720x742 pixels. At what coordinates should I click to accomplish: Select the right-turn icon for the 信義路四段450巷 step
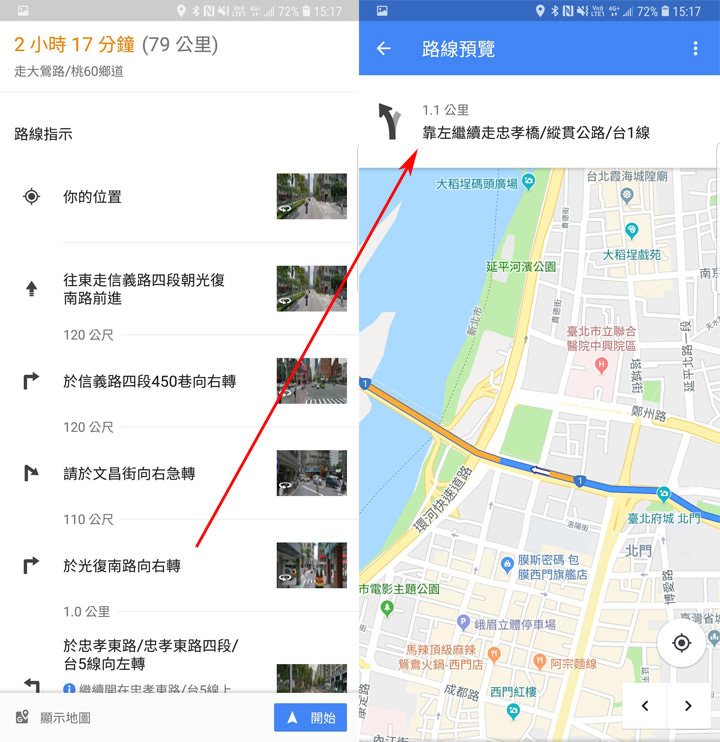[x=30, y=381]
